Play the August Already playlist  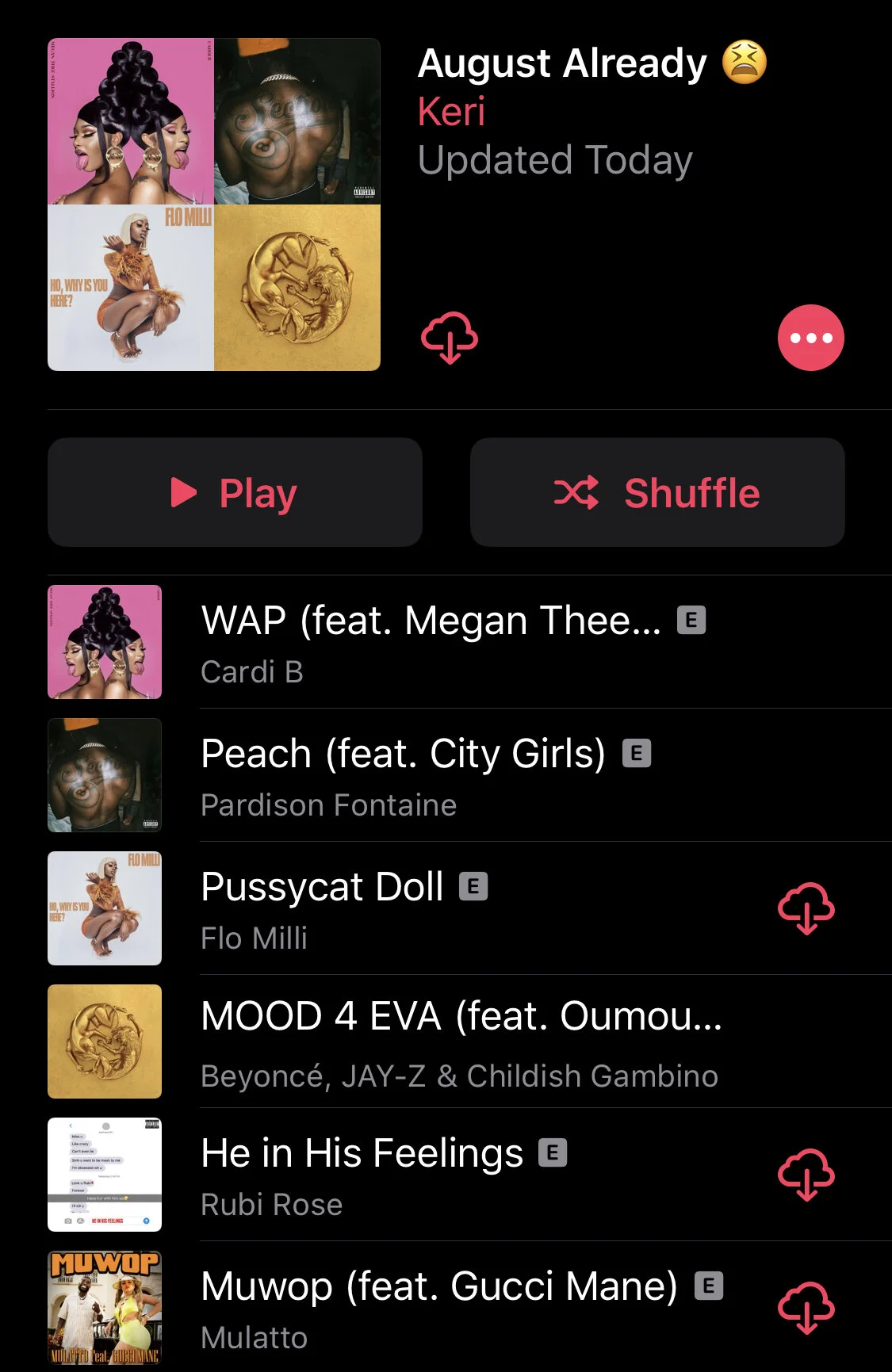pos(235,492)
